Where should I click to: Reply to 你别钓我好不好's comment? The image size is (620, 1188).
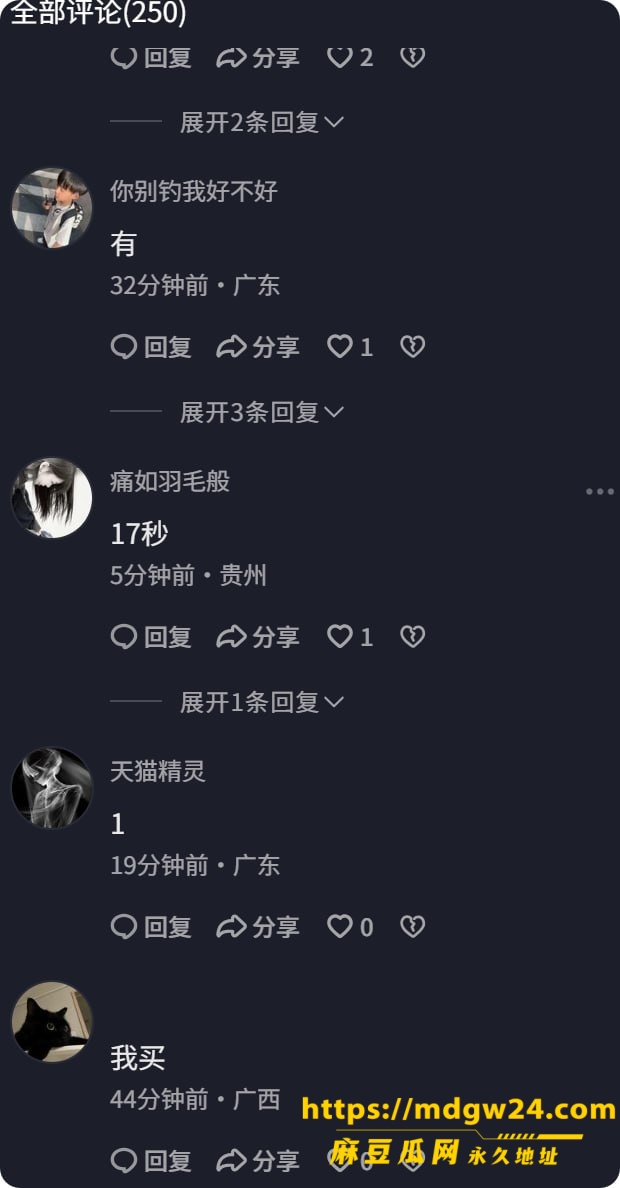pos(151,347)
